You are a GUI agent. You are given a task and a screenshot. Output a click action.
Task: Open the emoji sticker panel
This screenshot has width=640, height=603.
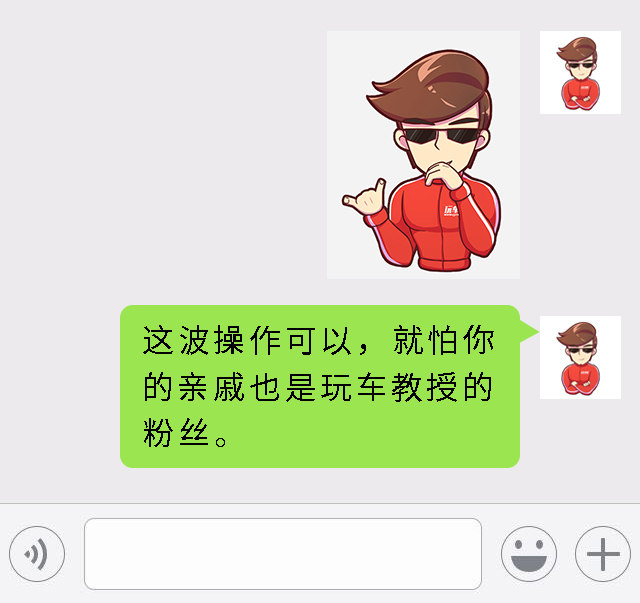click(528, 553)
